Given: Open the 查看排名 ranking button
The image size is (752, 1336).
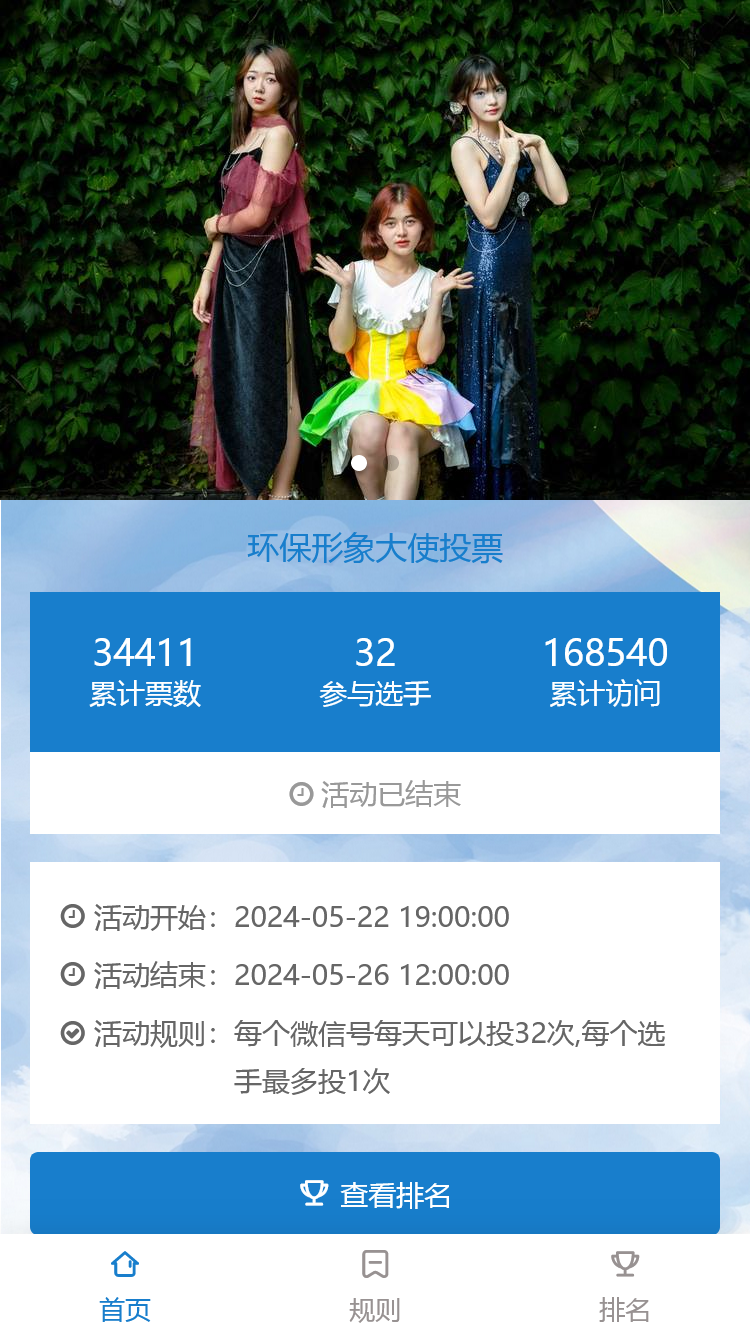Looking at the screenshot, I should pos(375,1194).
